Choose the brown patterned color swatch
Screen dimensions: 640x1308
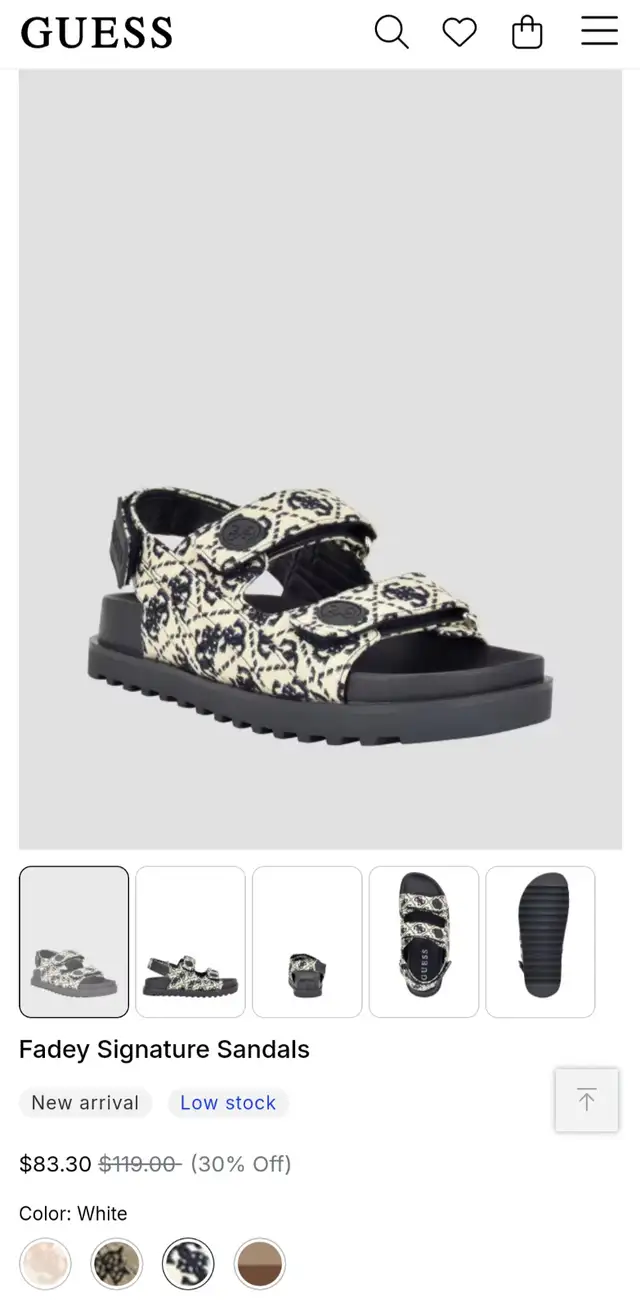coord(117,1264)
